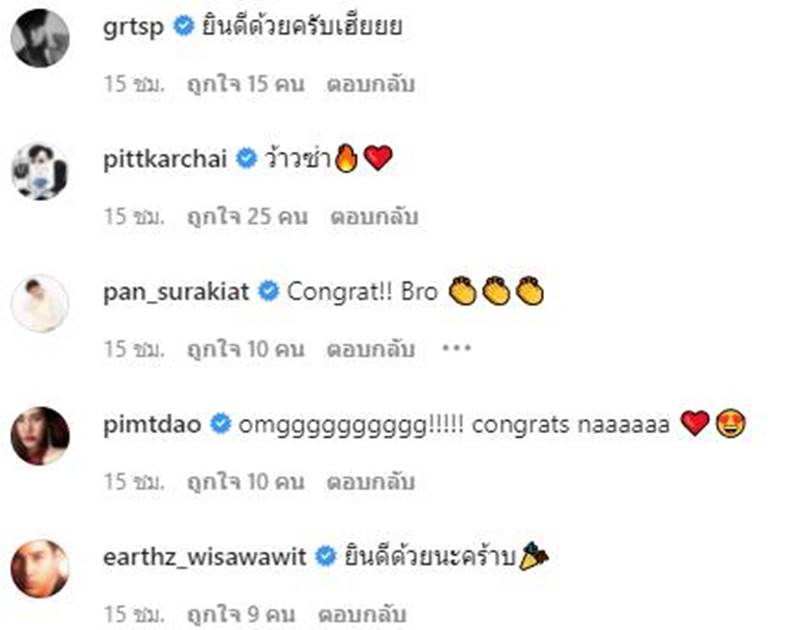Open pan_surakiat's profile from the username
The height and width of the screenshot is (630, 800).
[x=176, y=292]
